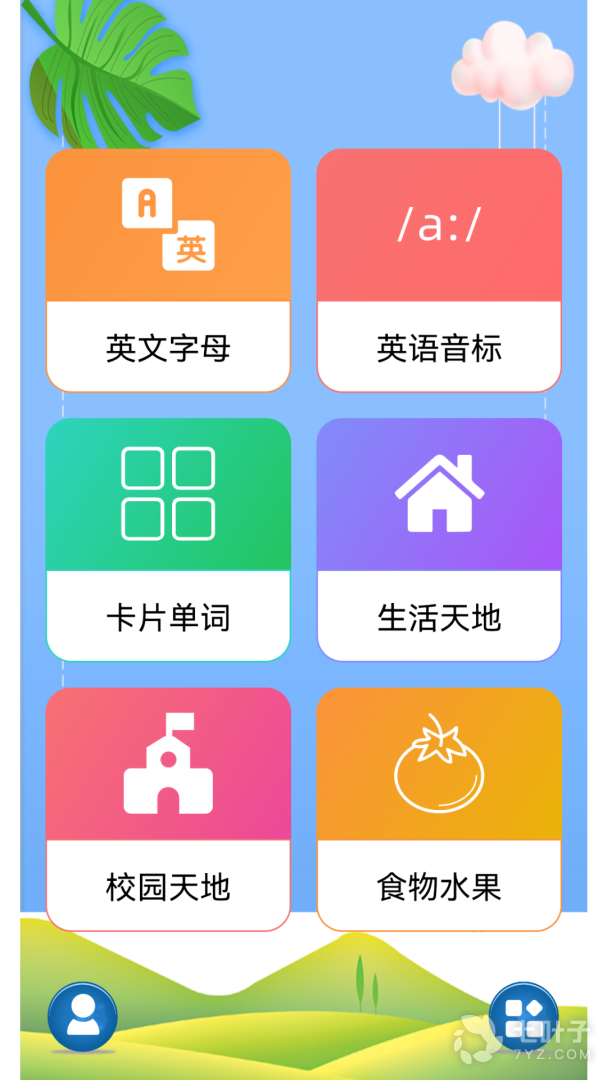Tap the round apps grid button
607x1080 pixels.
523,1017
